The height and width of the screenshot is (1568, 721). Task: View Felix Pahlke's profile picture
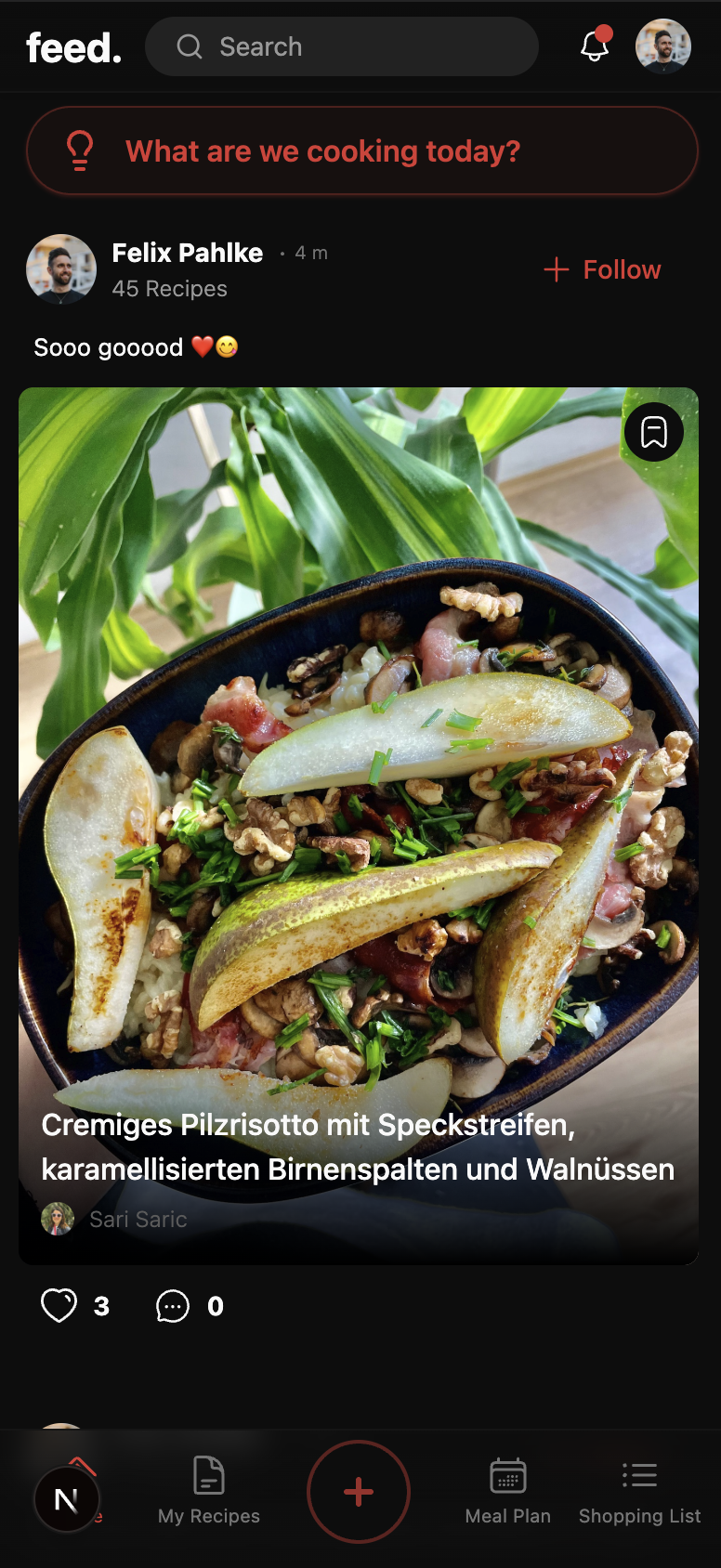pyautogui.click(x=61, y=269)
